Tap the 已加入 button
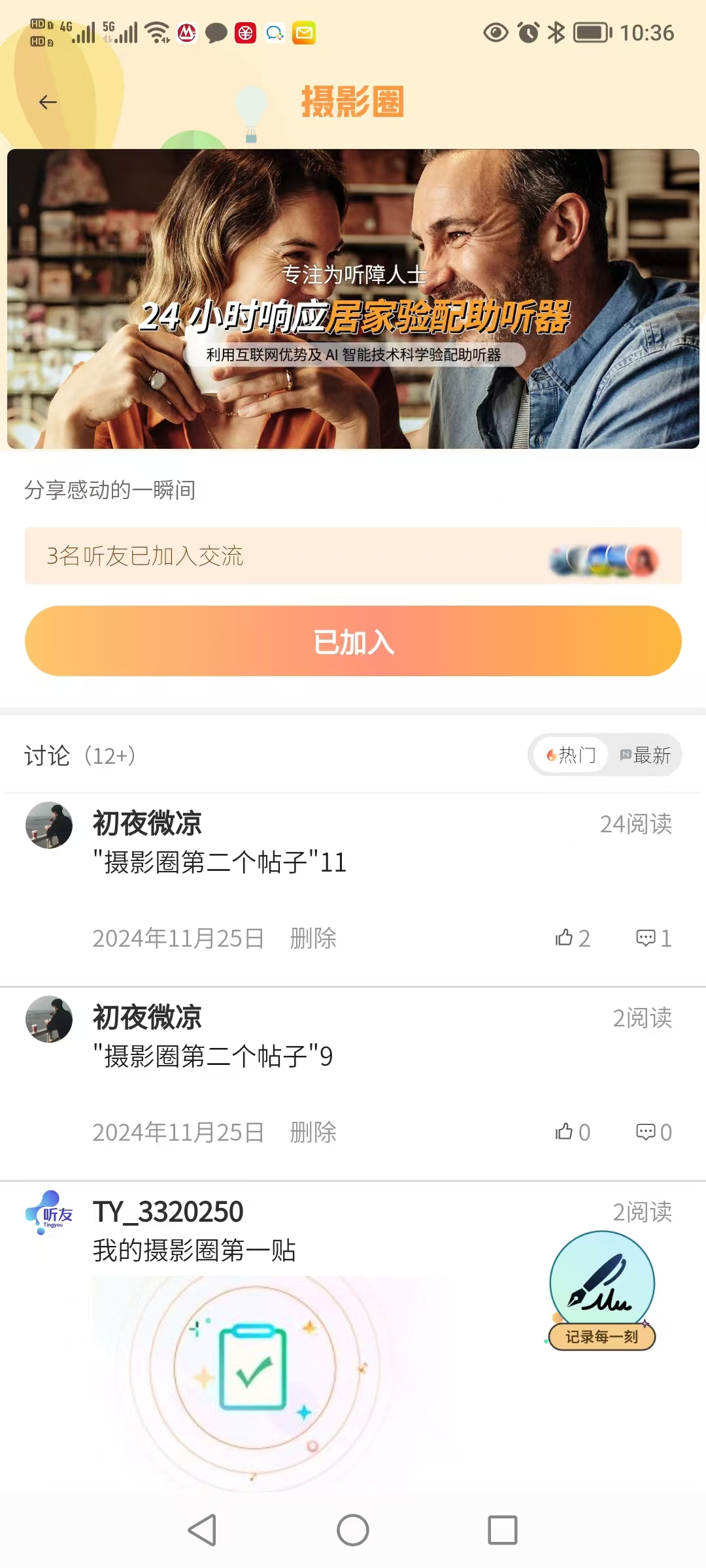This screenshot has width=706, height=1568. 353,641
